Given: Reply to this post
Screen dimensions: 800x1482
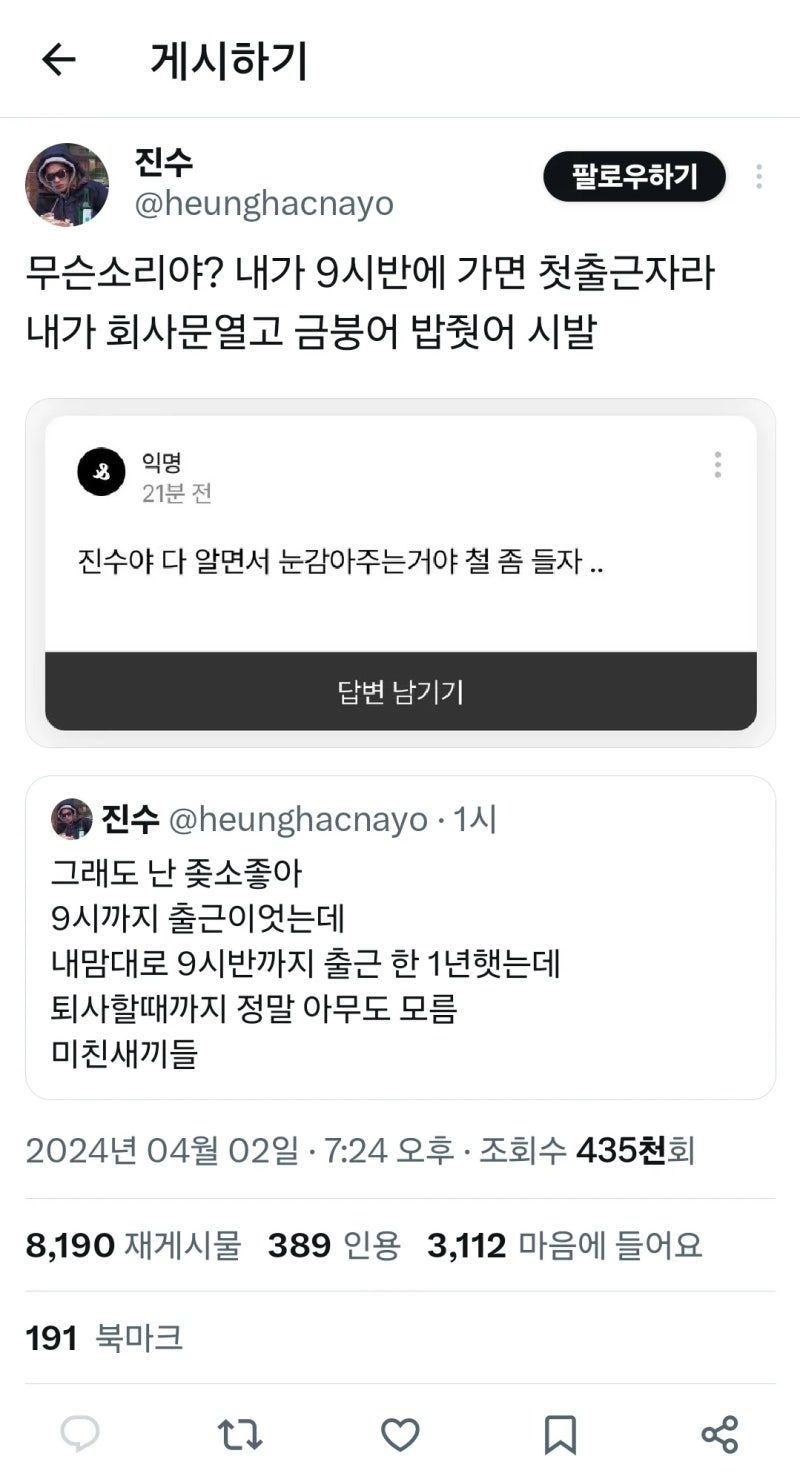Looking at the screenshot, I should pyautogui.click(x=80, y=1434).
